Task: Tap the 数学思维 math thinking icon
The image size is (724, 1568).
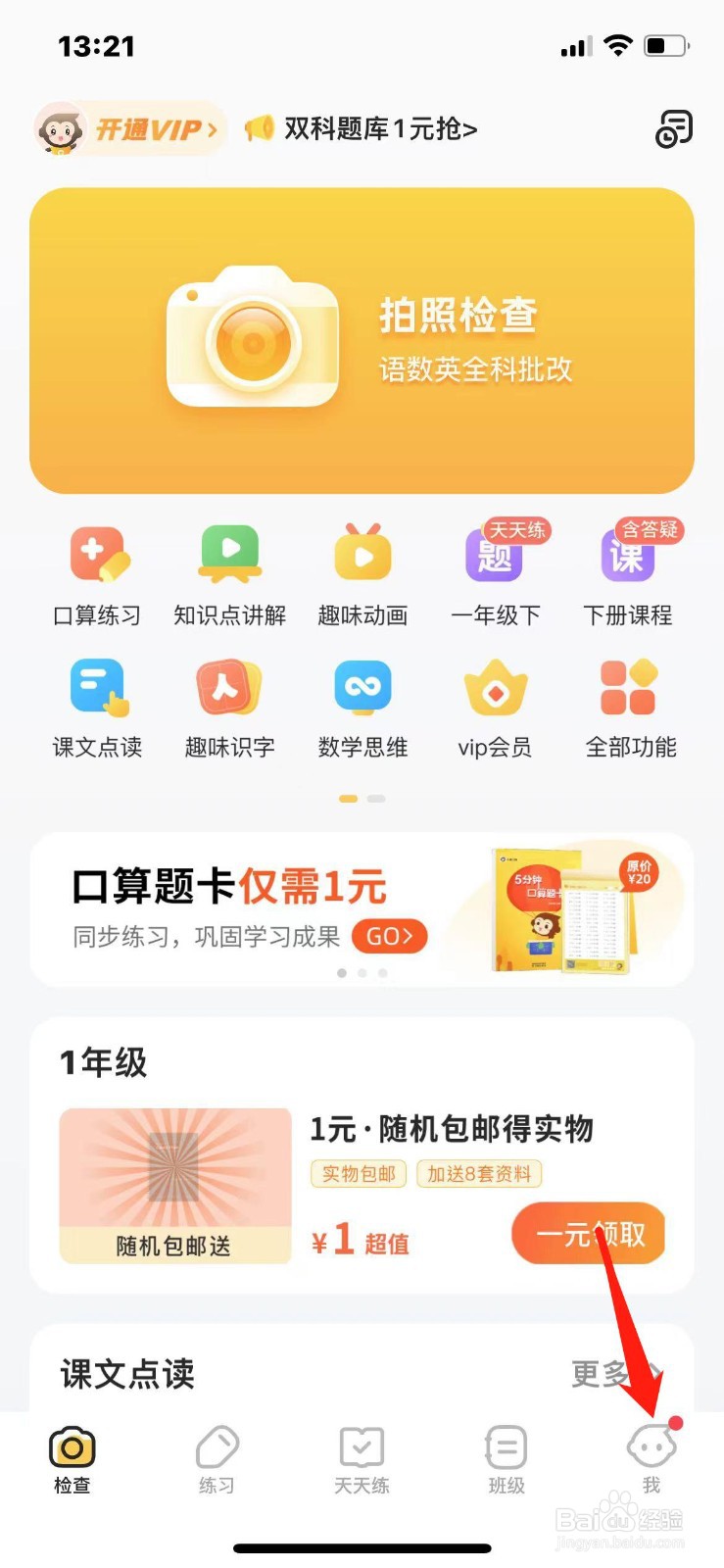Action: [362, 704]
